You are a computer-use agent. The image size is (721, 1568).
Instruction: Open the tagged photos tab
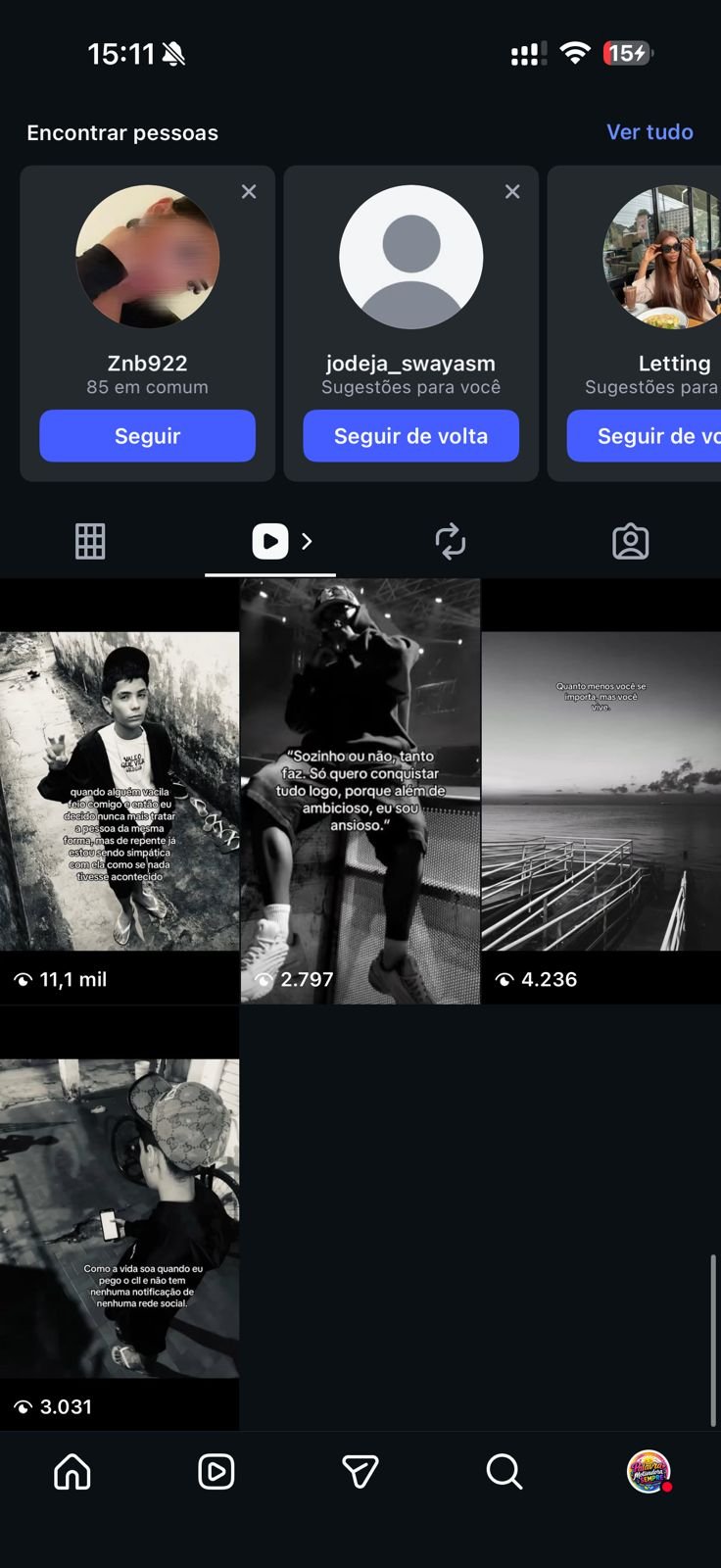tap(630, 541)
